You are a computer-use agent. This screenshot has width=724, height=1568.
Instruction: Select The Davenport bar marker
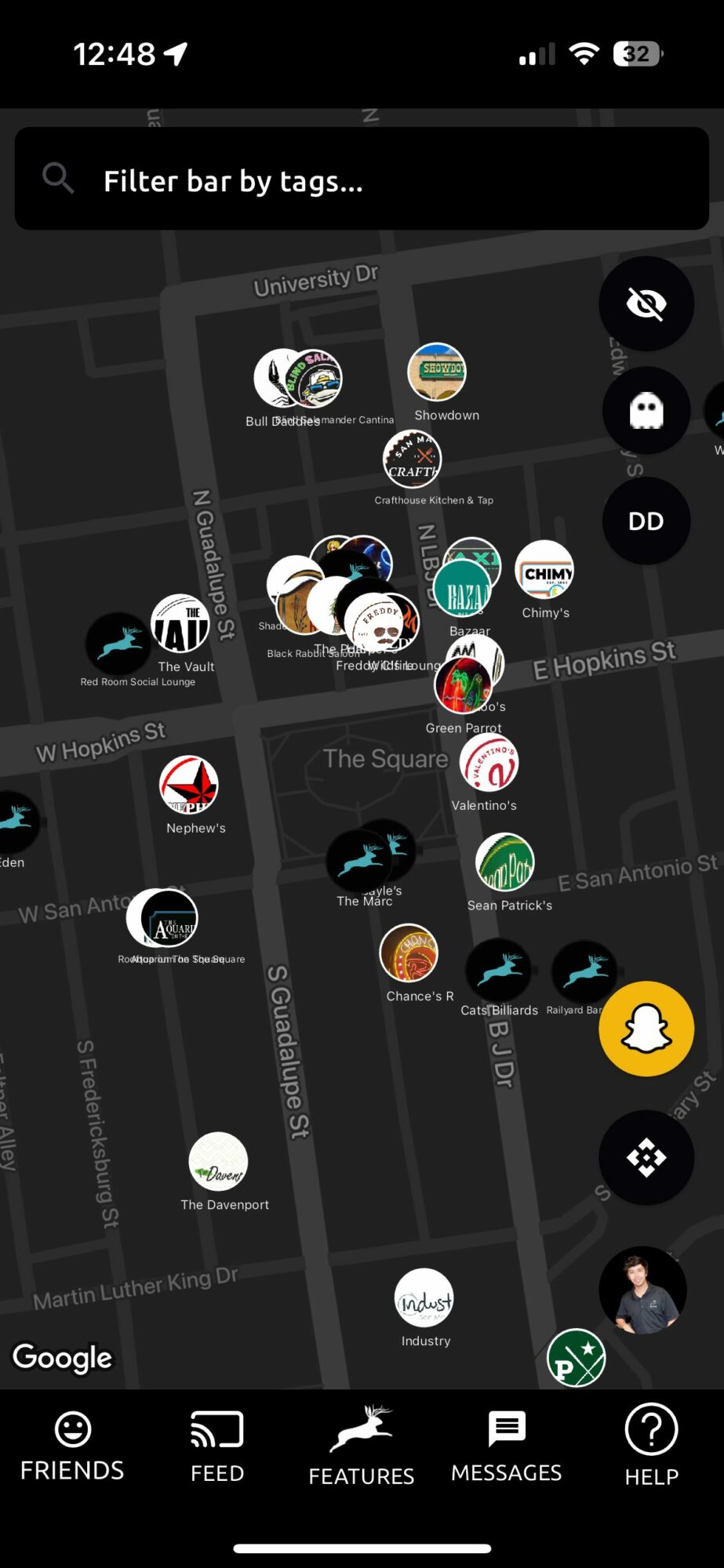[x=218, y=1162]
